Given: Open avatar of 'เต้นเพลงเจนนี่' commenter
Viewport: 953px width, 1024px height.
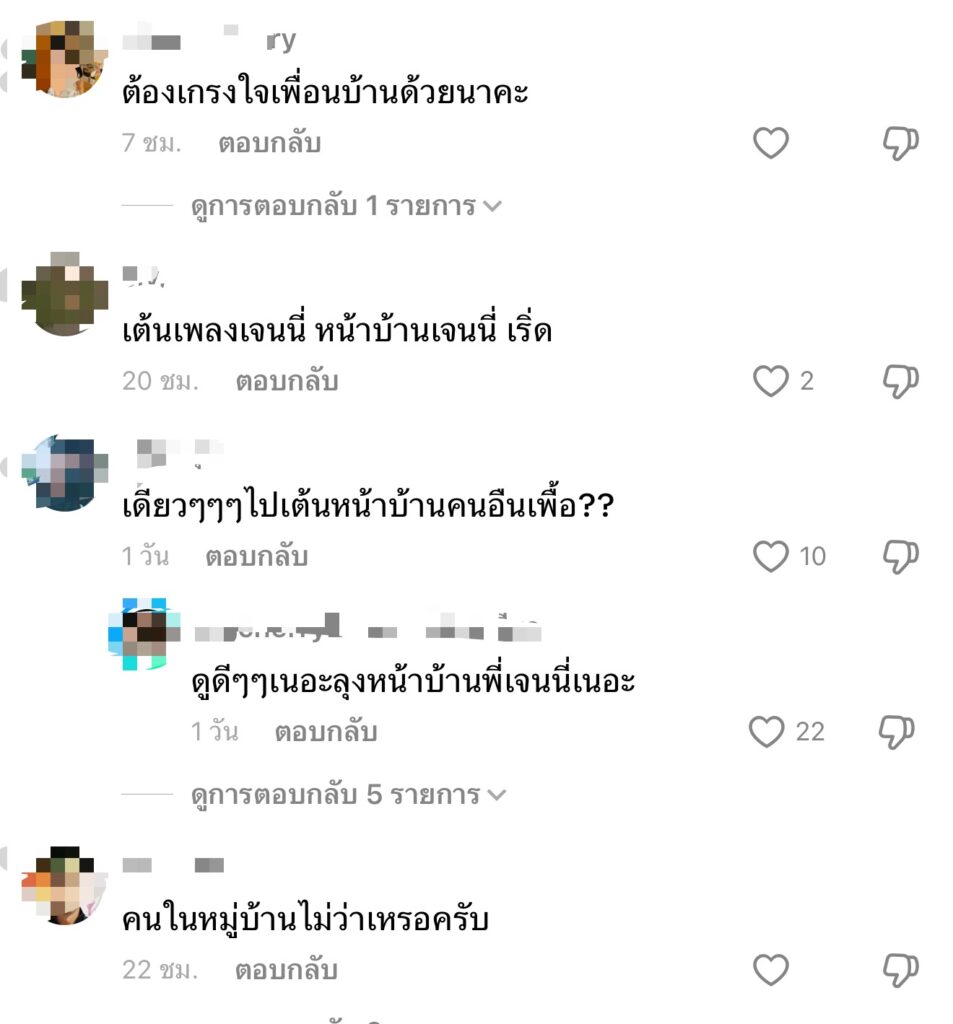Looking at the screenshot, I should 64,294.
